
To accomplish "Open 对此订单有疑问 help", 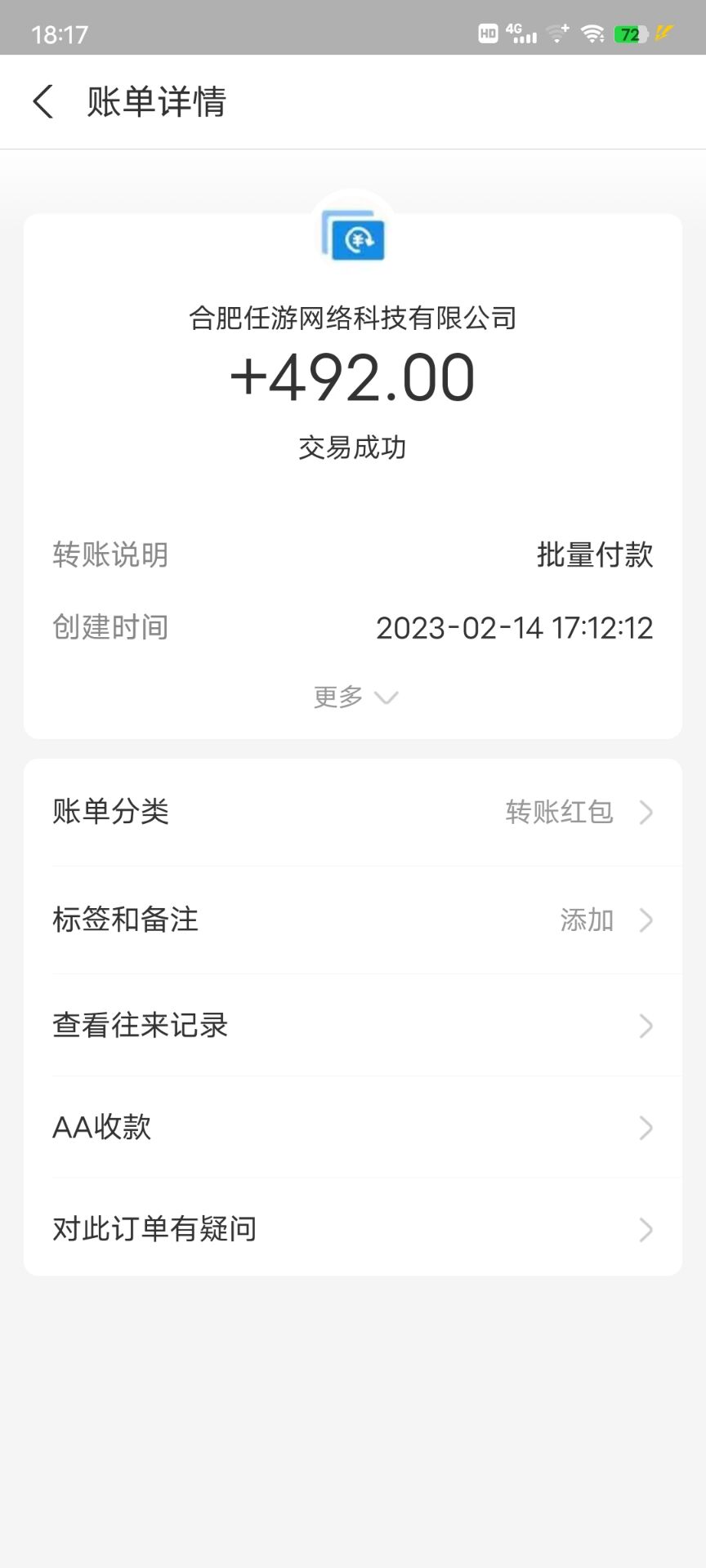I will [x=353, y=1229].
